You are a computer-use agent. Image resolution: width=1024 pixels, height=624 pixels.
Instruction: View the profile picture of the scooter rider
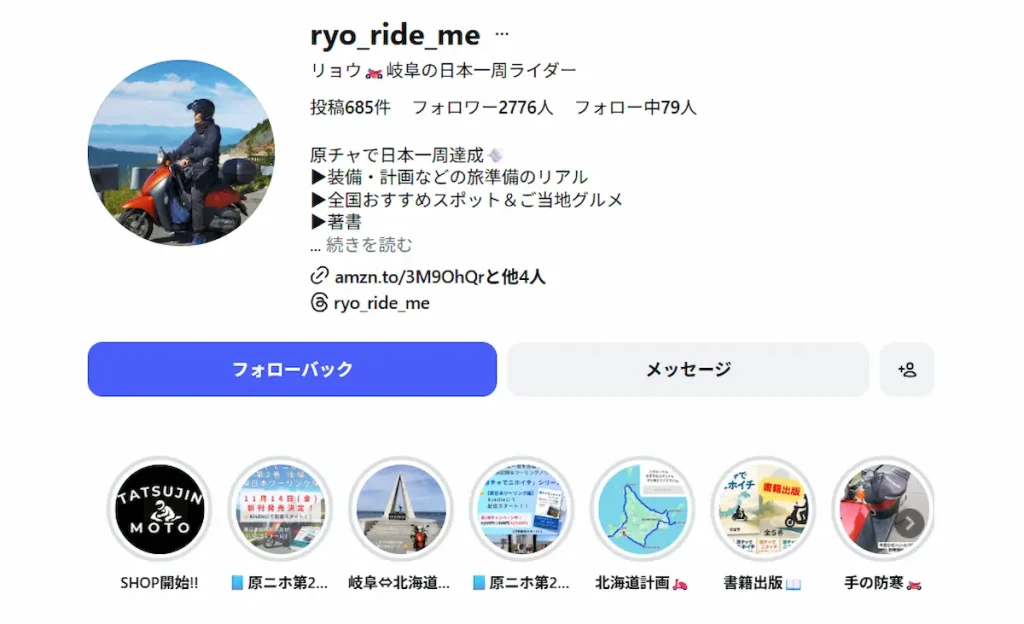point(181,153)
